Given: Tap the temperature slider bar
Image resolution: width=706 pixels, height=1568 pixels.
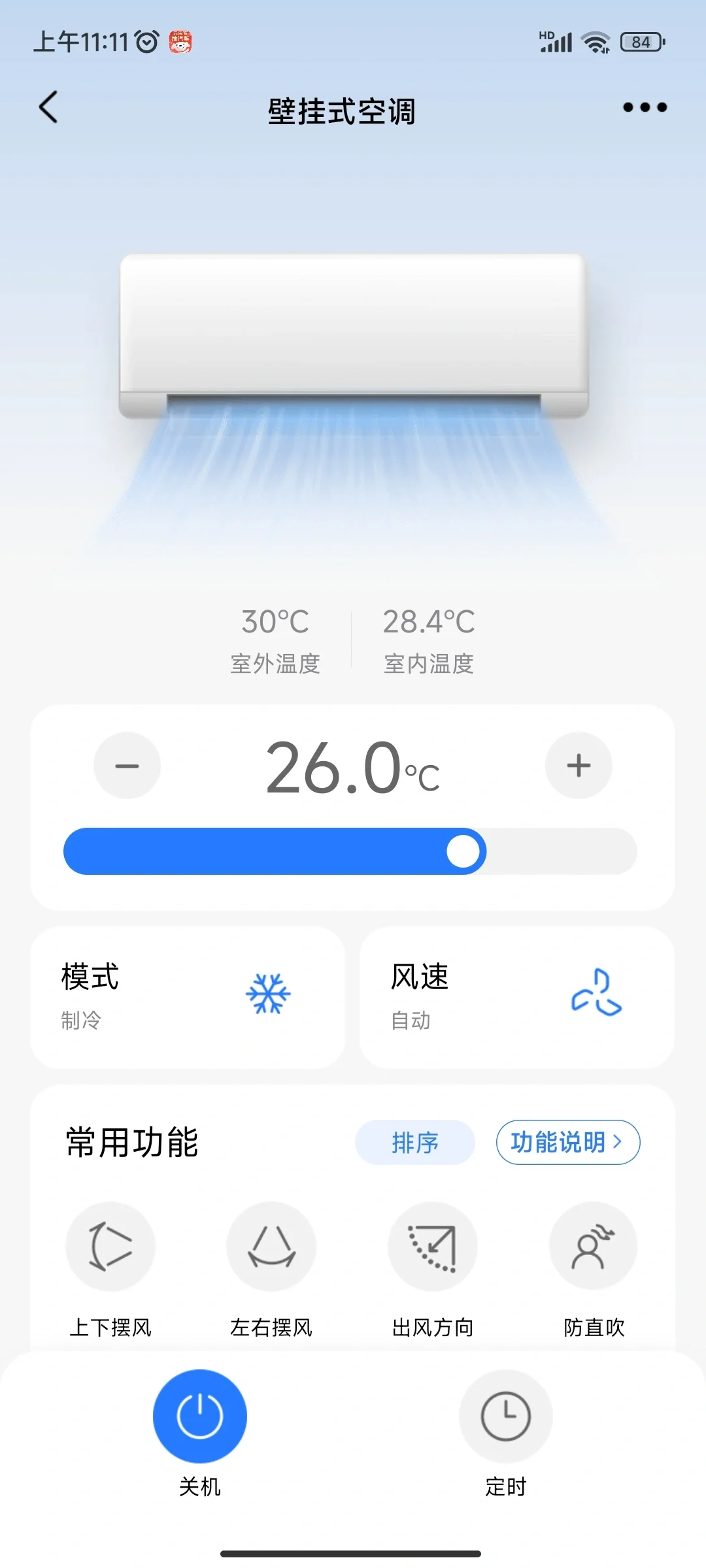Looking at the screenshot, I should tap(350, 851).
